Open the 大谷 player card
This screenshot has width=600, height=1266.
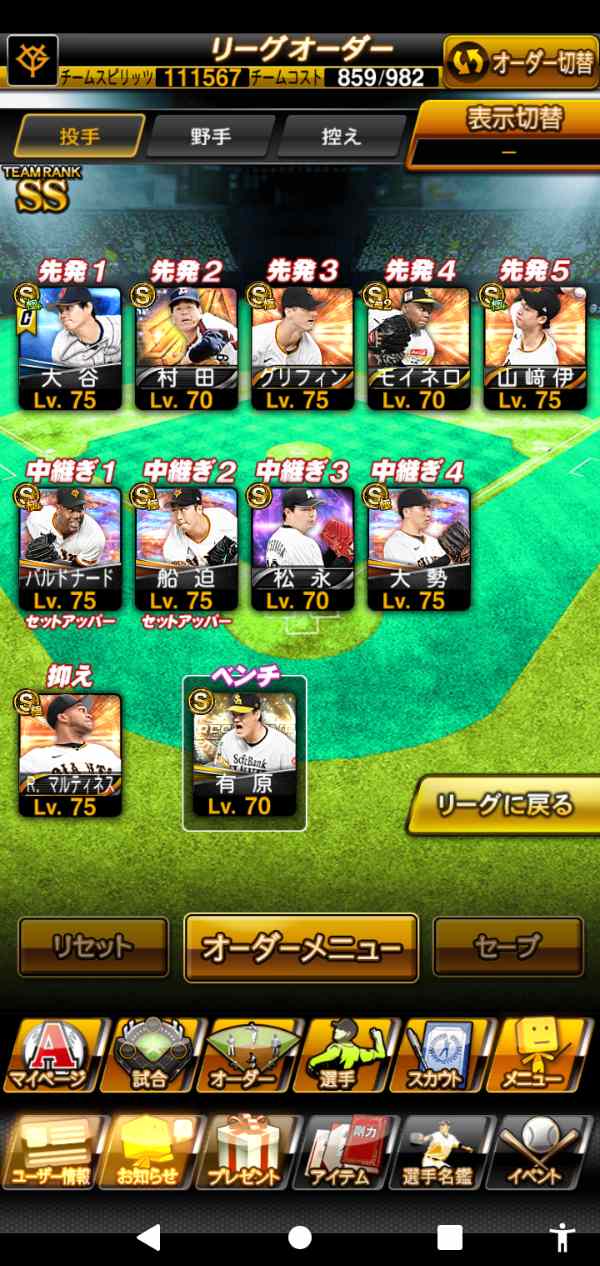pyautogui.click(x=70, y=348)
